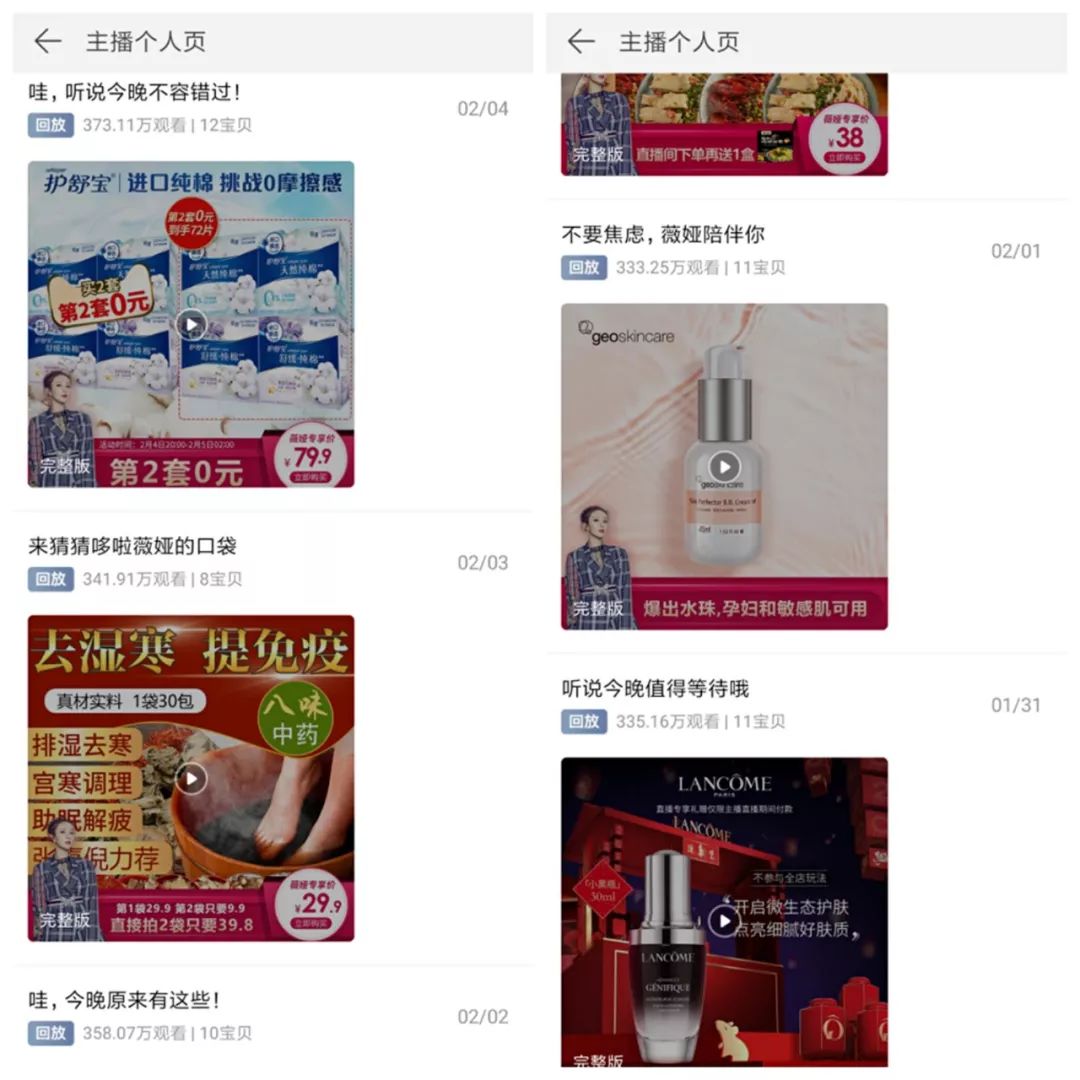The image size is (1080, 1080).
Task: View the 01/31 replay 听说今晚值得等待哦
Action: (x=655, y=688)
